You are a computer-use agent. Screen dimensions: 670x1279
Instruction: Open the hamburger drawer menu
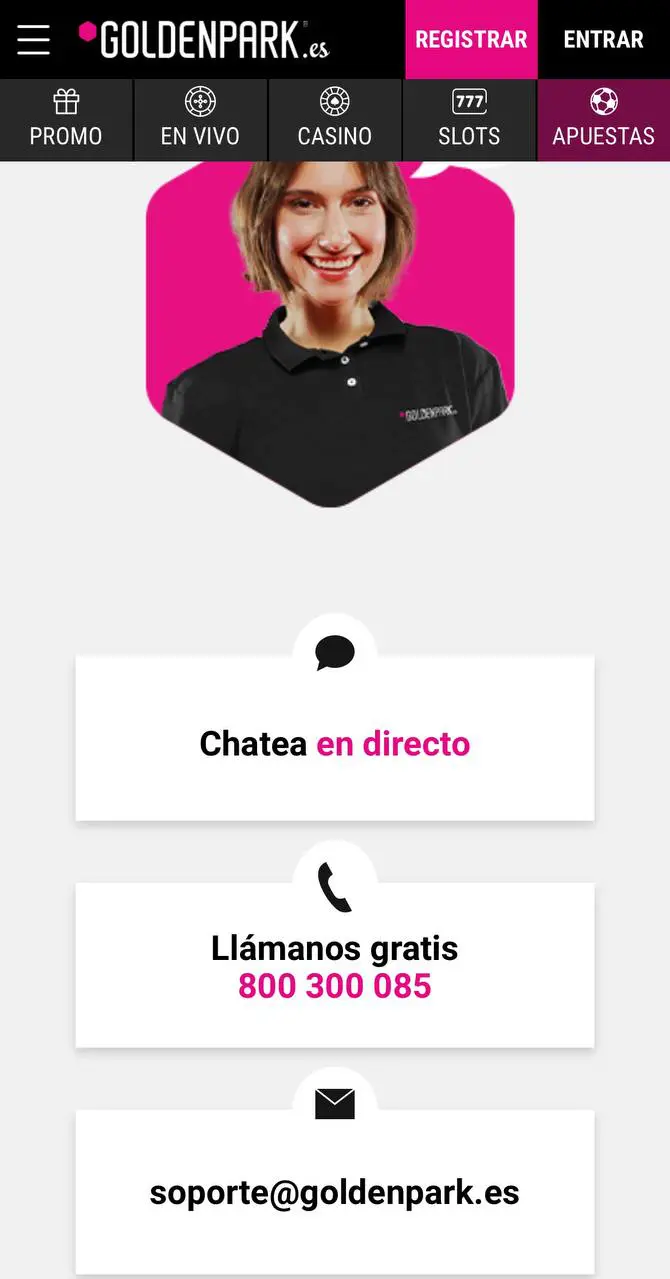point(33,40)
